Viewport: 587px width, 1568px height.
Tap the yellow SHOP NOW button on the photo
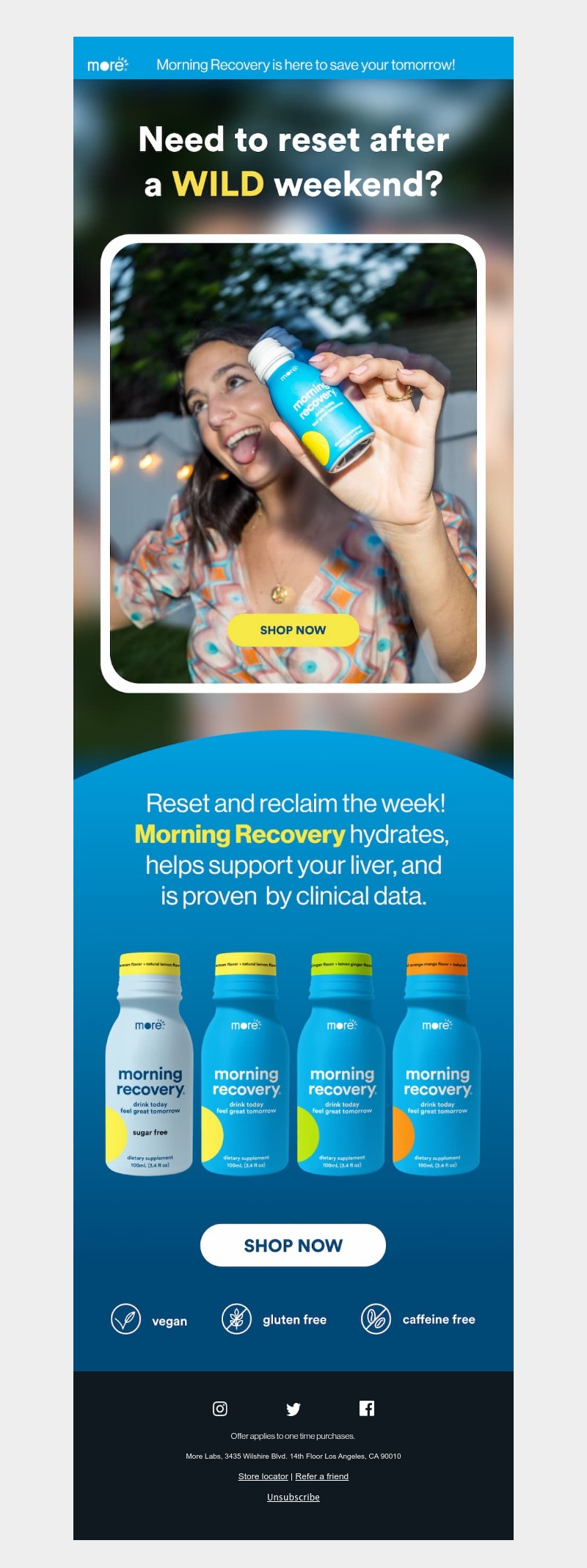point(293,630)
